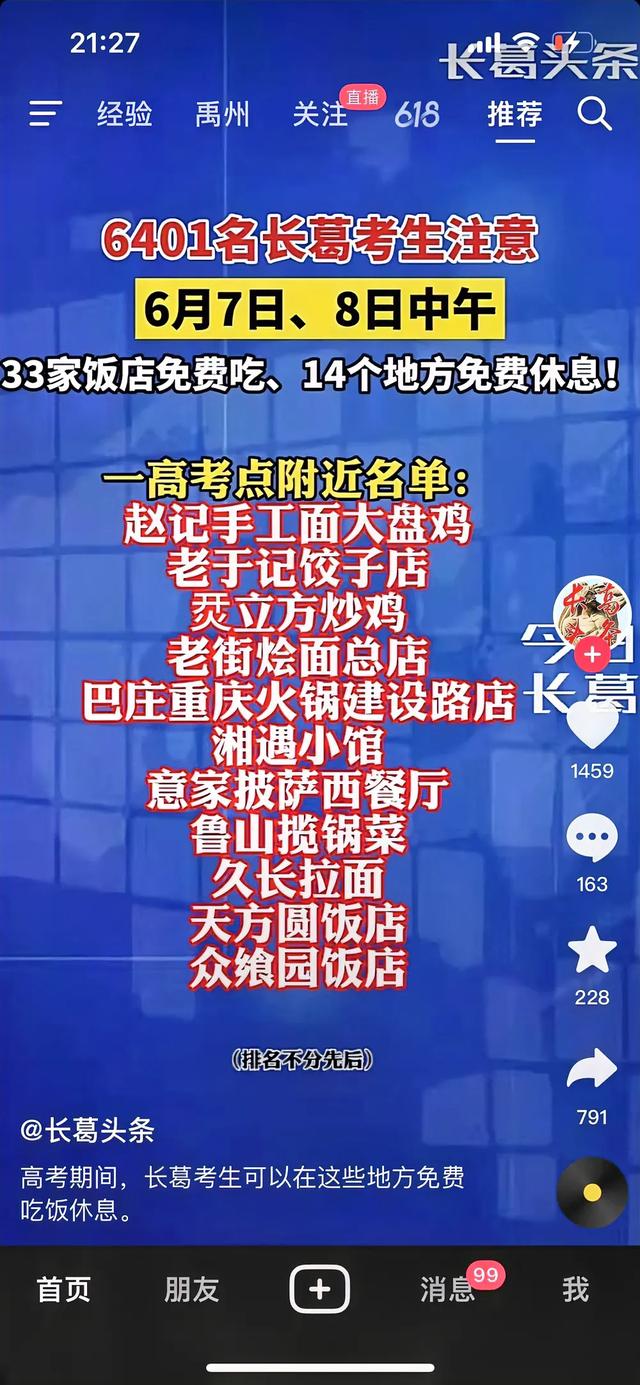640x1385 pixels.
Task: Share this video
Action: point(592,1070)
